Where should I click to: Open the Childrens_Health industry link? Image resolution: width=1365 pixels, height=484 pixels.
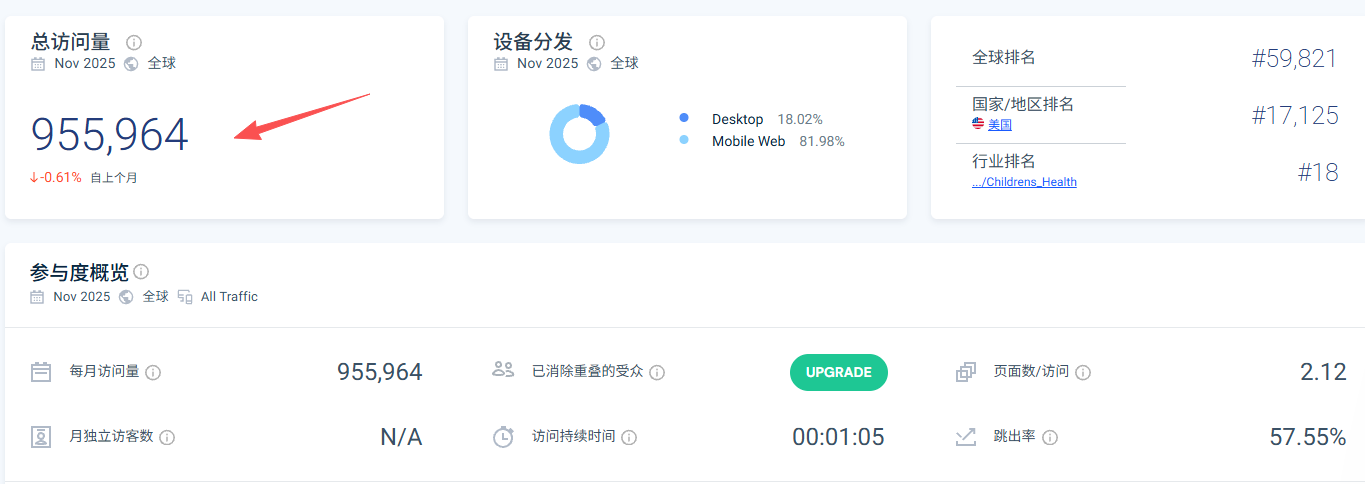click(1024, 182)
